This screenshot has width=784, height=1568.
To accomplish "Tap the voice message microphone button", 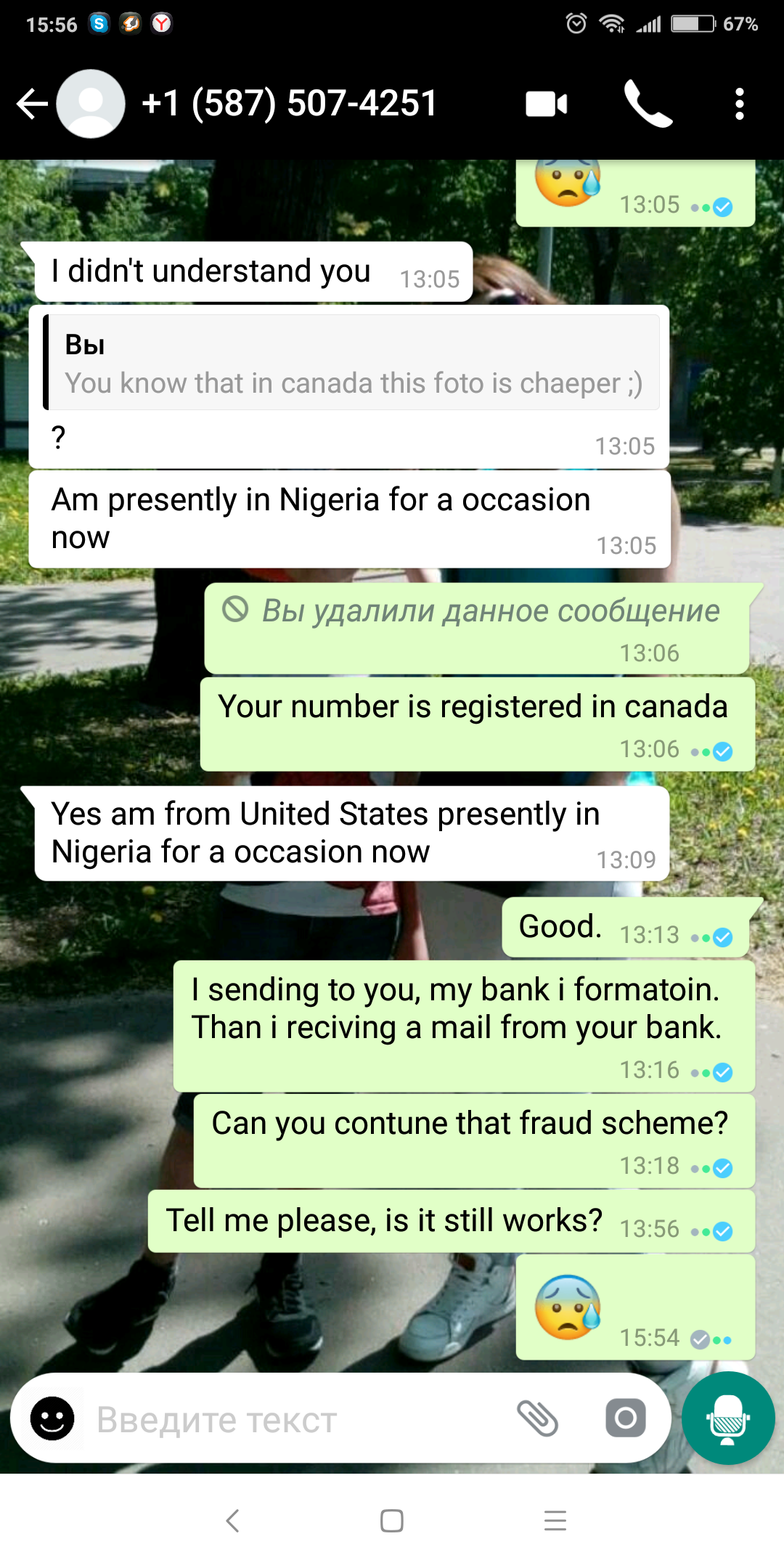I will pyautogui.click(x=728, y=1418).
